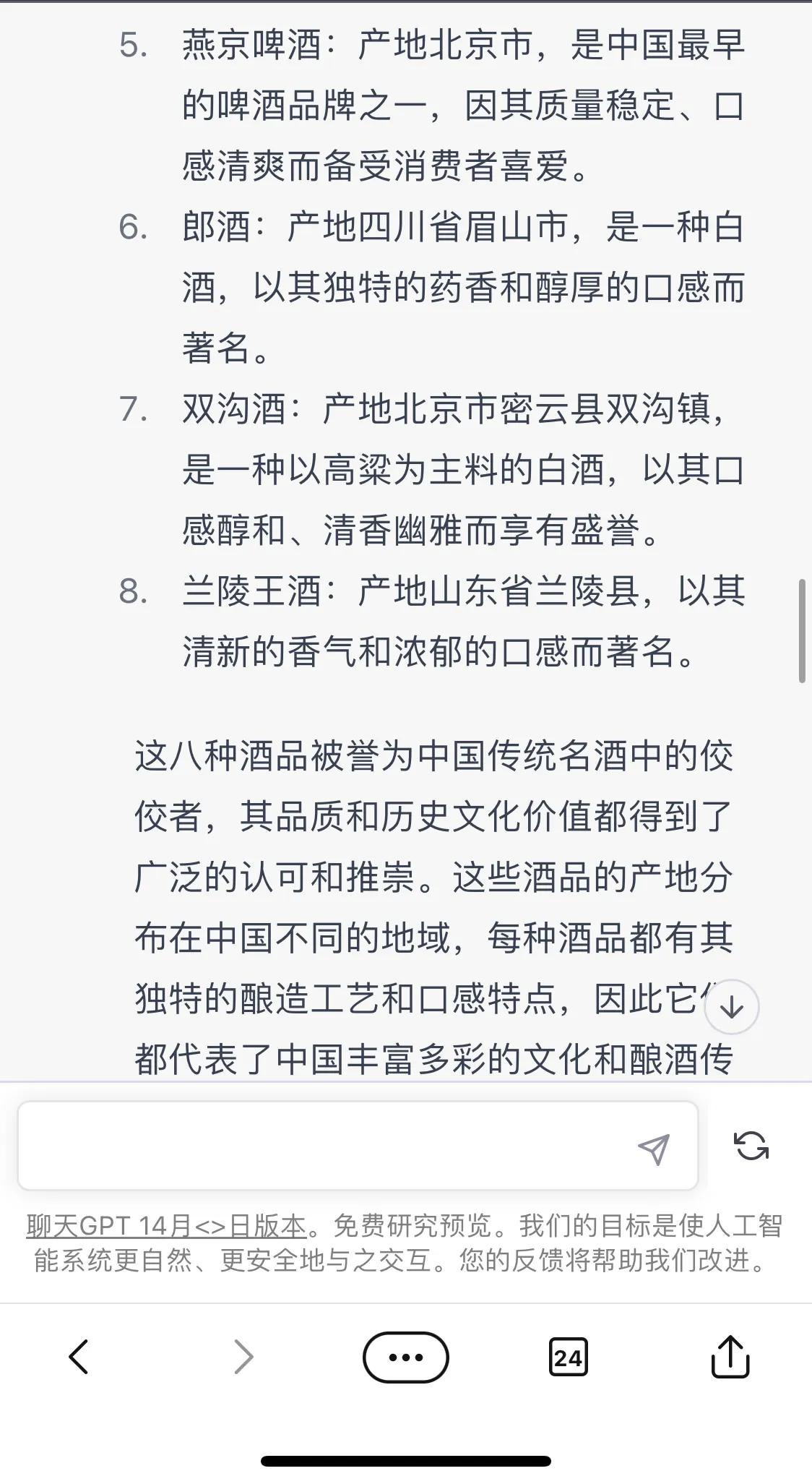Tap the grayed forward navigation arrow

246,1358
